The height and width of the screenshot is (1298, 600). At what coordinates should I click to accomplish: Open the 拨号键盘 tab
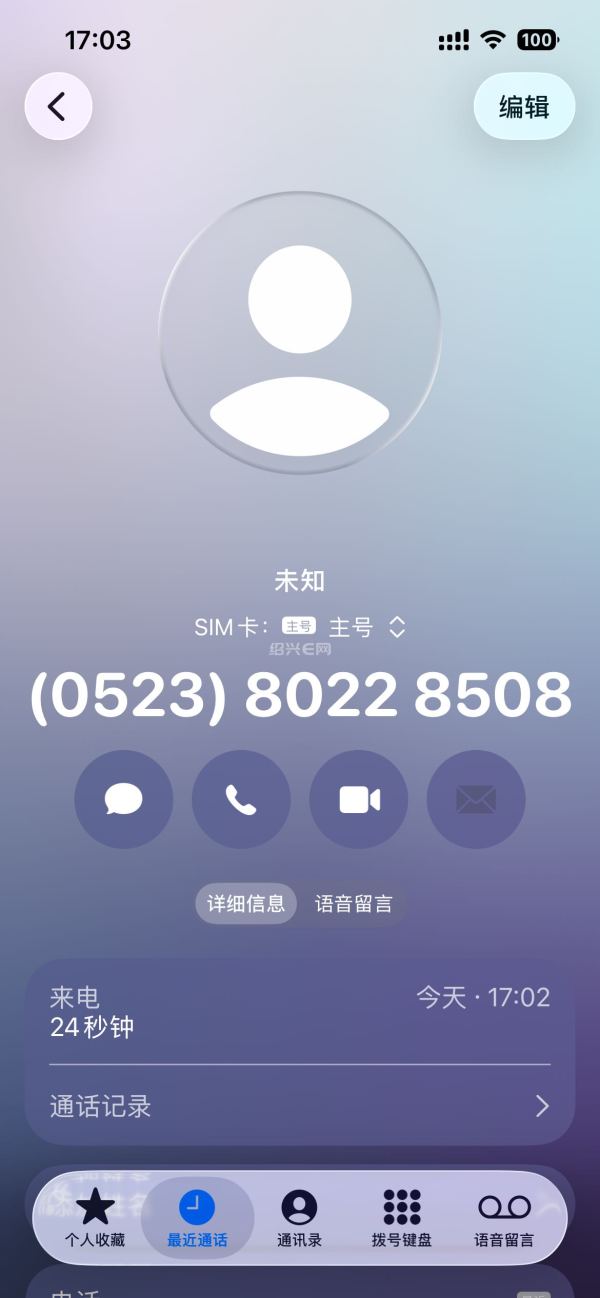[x=401, y=1218]
